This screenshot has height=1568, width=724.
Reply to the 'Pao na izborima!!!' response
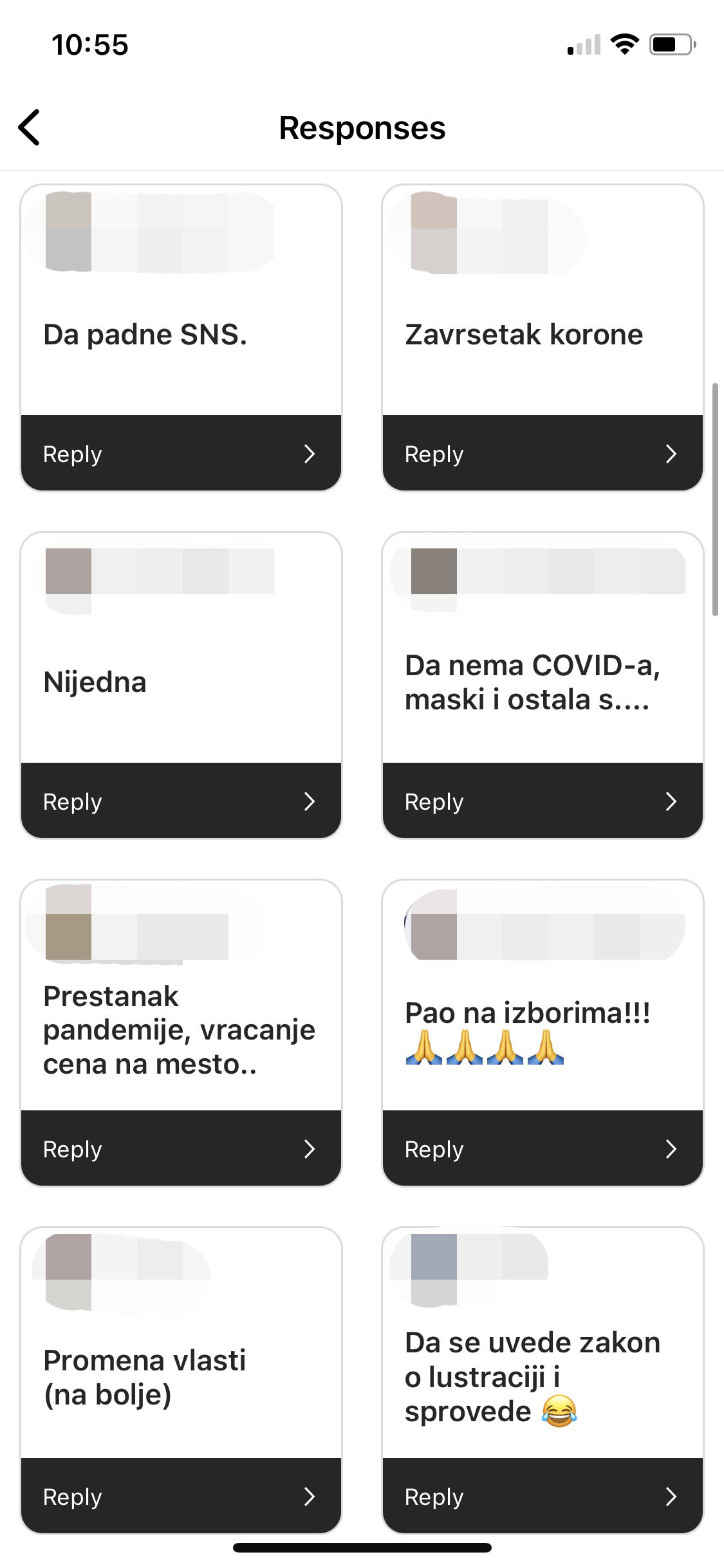click(543, 1149)
